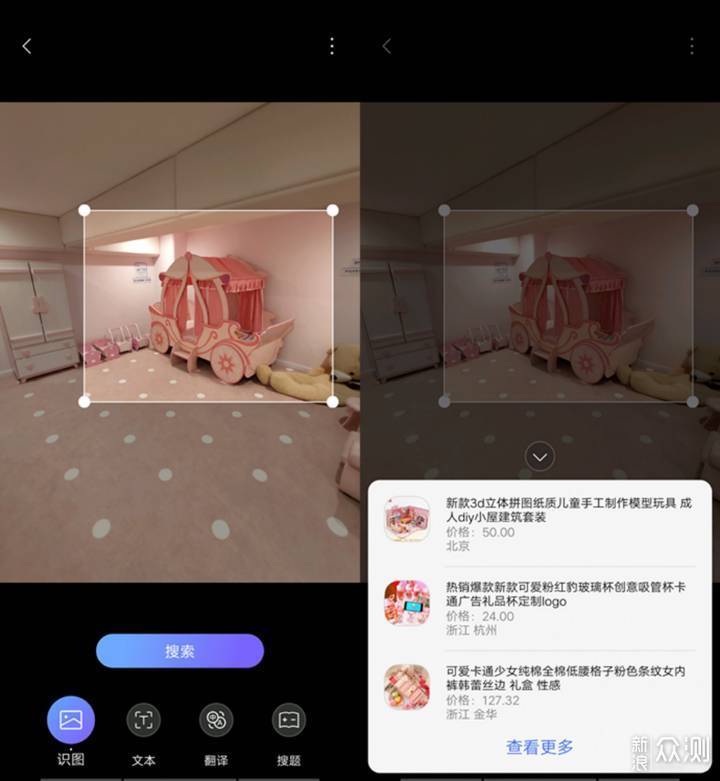Tap the 搜索 button
This screenshot has height=781, width=720.
click(180, 651)
